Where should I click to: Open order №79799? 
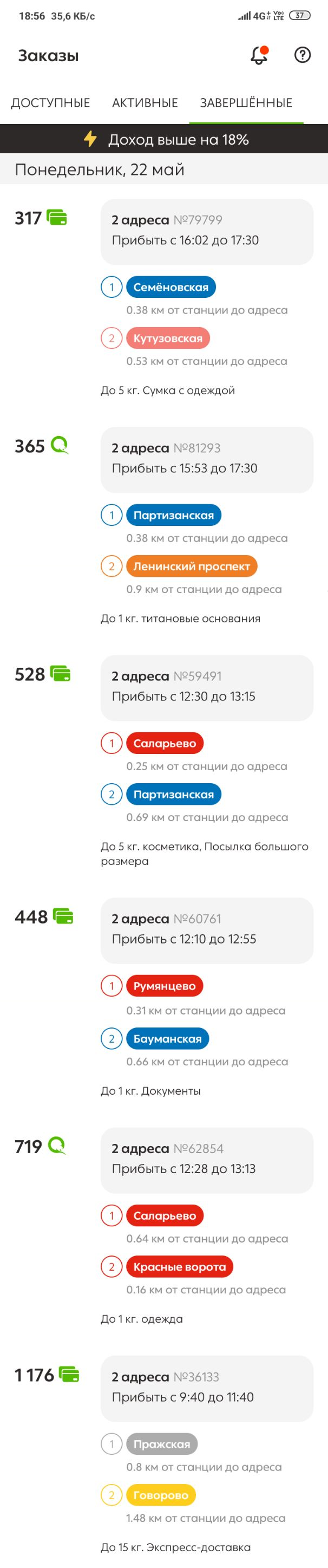click(x=206, y=231)
